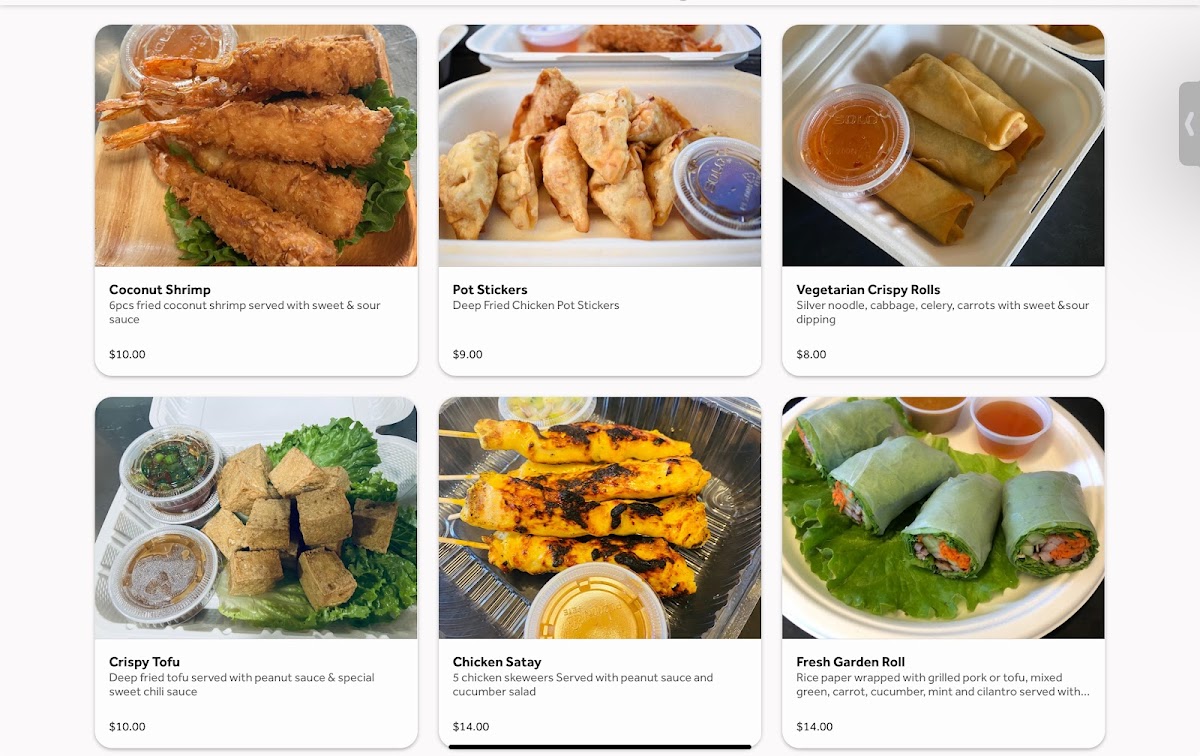Screen dimensions: 1200x756
Task: Choose the Crispy Tofu appetizer
Action: pos(256,572)
